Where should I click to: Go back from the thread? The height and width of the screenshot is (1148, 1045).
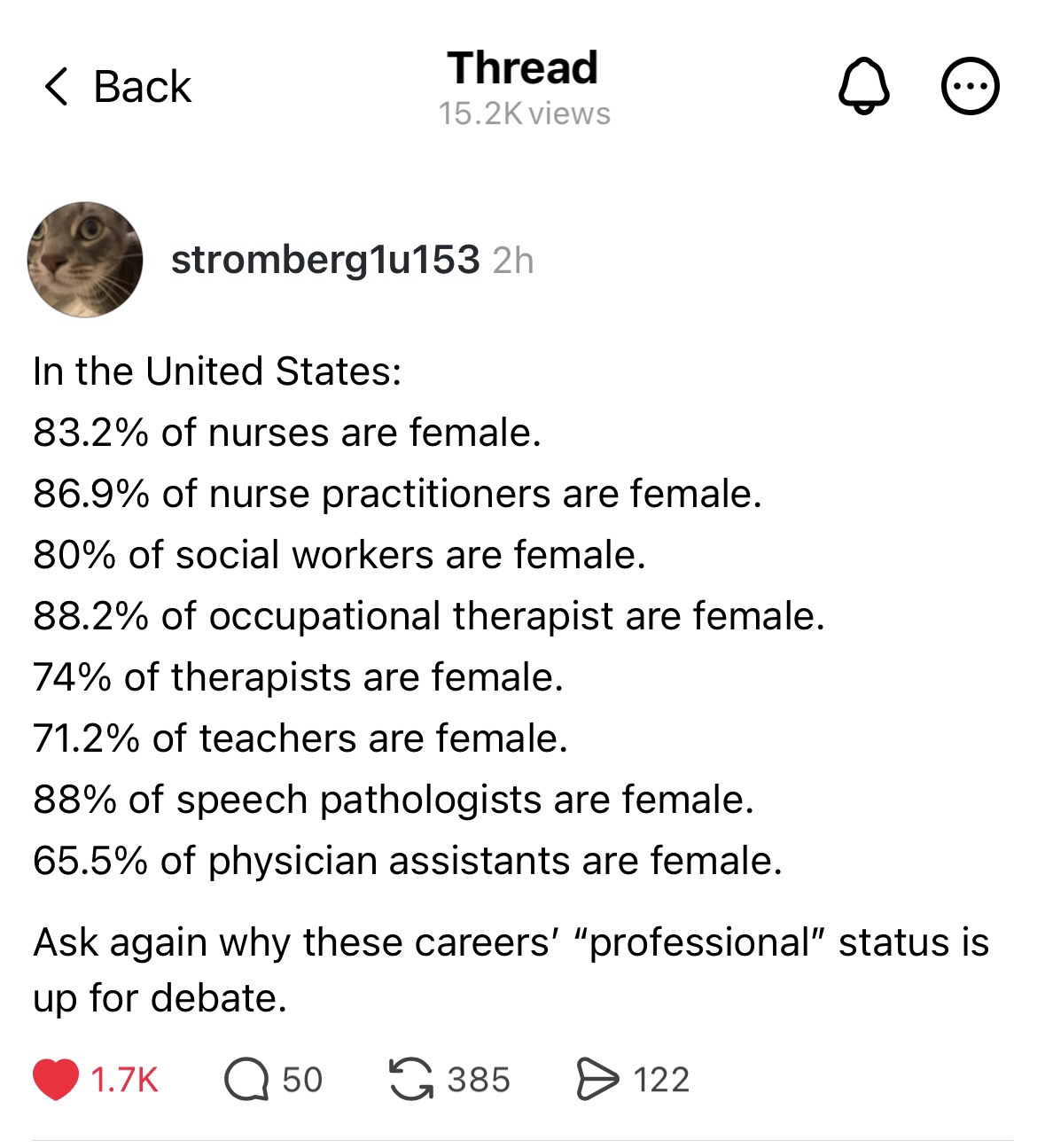click(116, 87)
